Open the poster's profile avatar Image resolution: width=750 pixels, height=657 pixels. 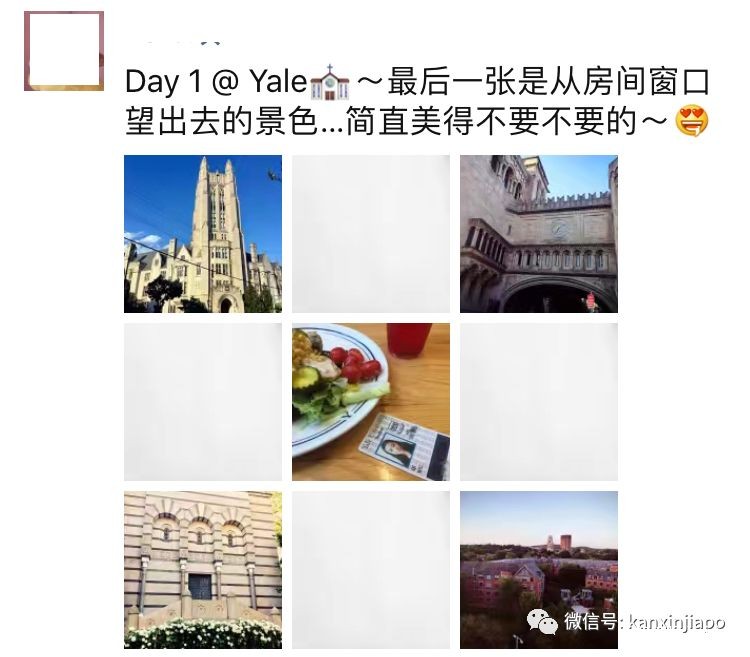[x=64, y=51]
